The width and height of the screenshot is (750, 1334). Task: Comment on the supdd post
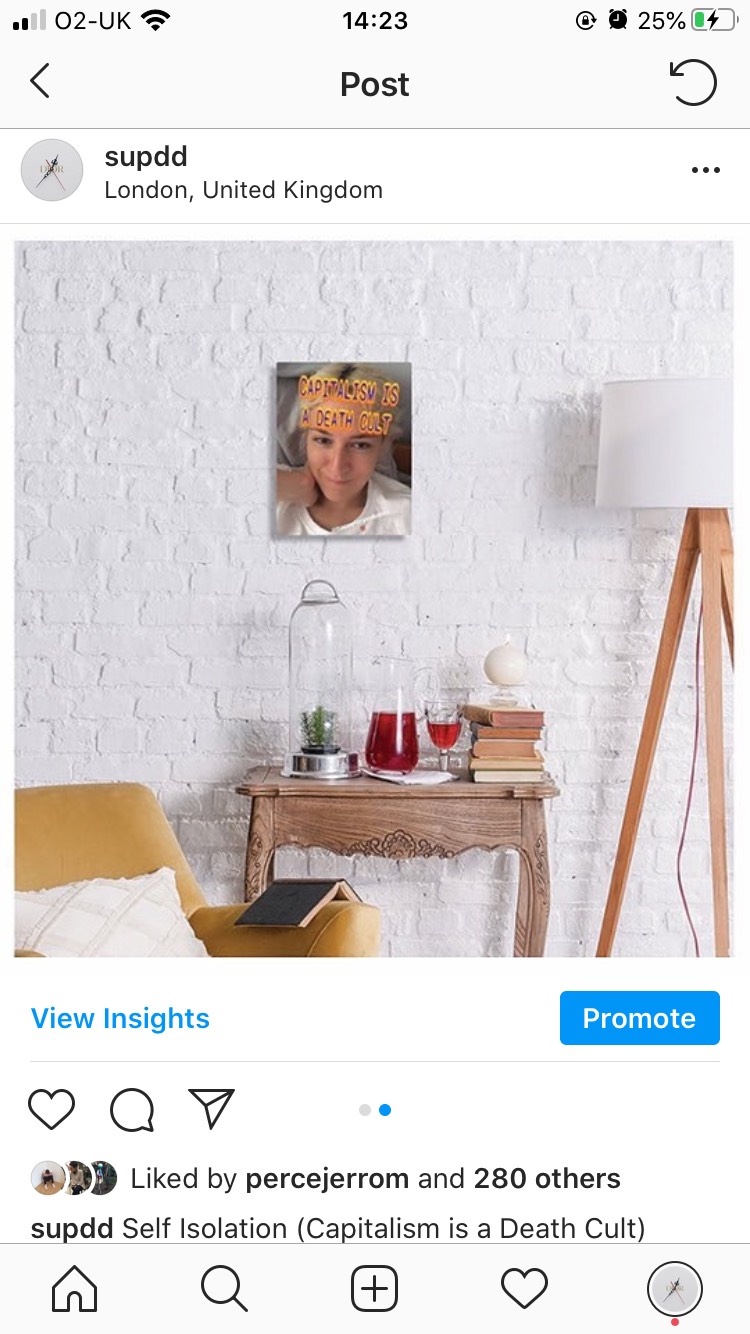(132, 1109)
